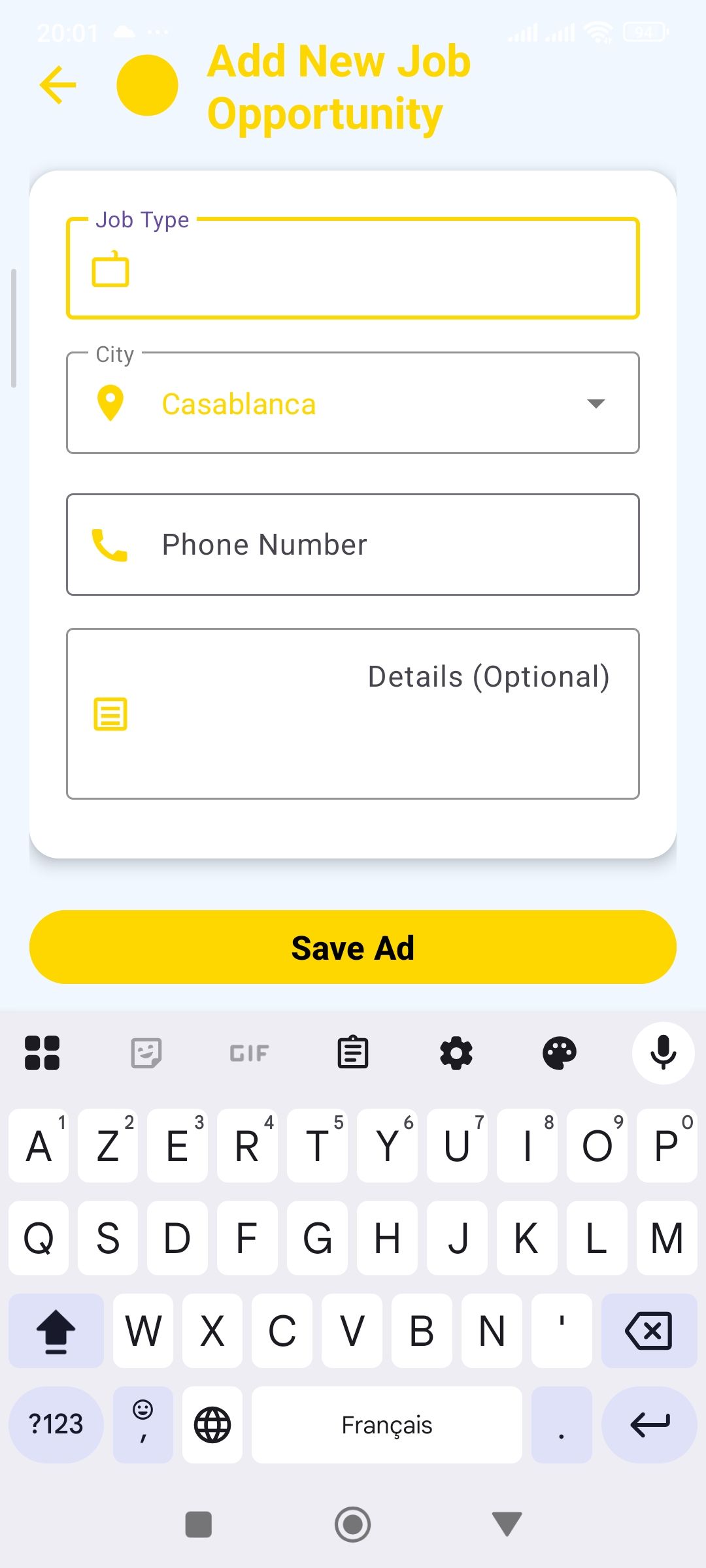Start voice input with the microphone
The height and width of the screenshot is (1568, 706).
point(663,1053)
